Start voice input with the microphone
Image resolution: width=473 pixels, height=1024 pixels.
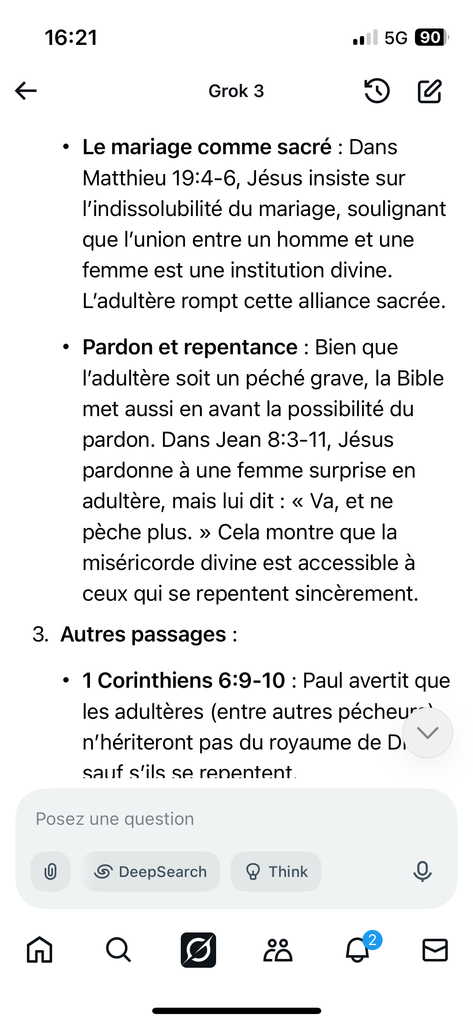pos(423,872)
